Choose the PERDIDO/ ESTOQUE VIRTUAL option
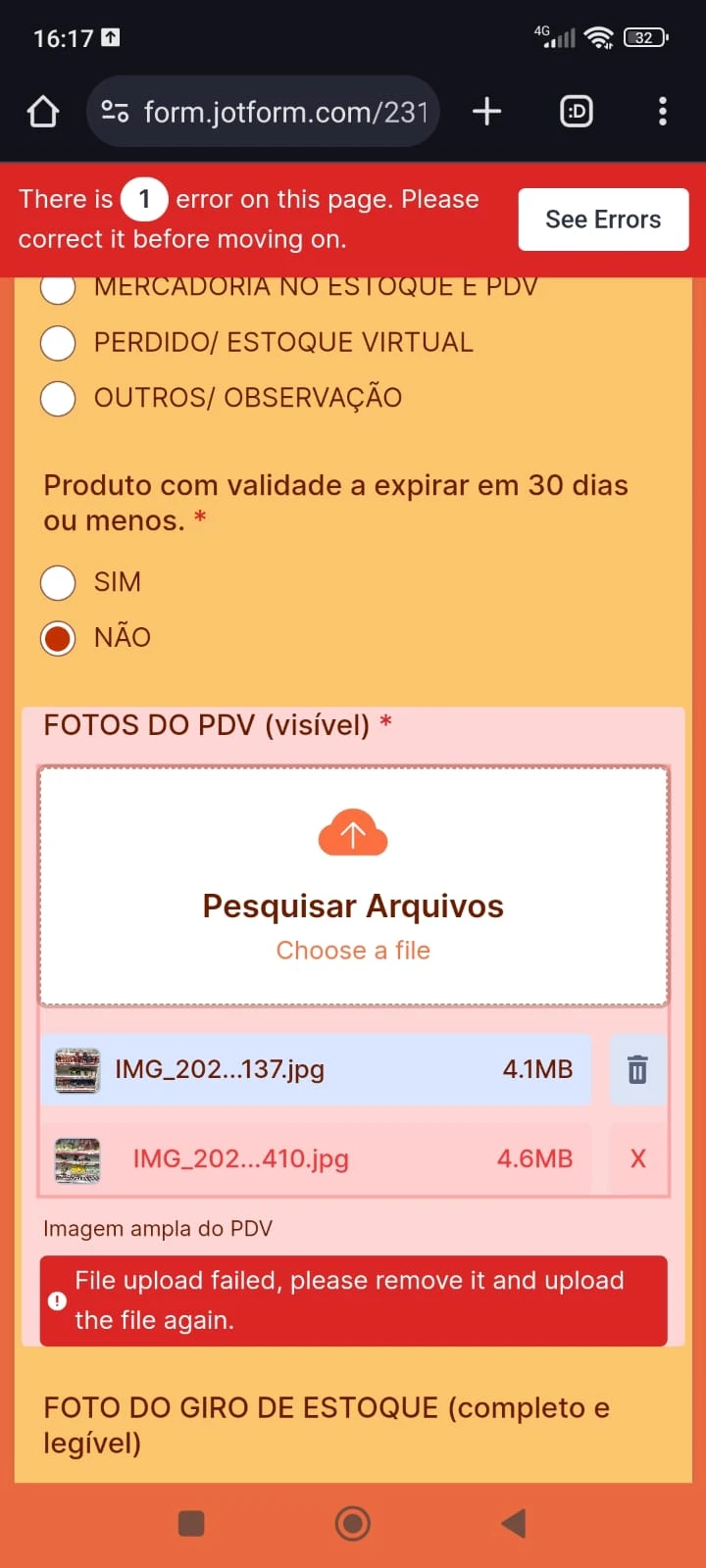Image resolution: width=706 pixels, height=1568 pixels. click(58, 342)
